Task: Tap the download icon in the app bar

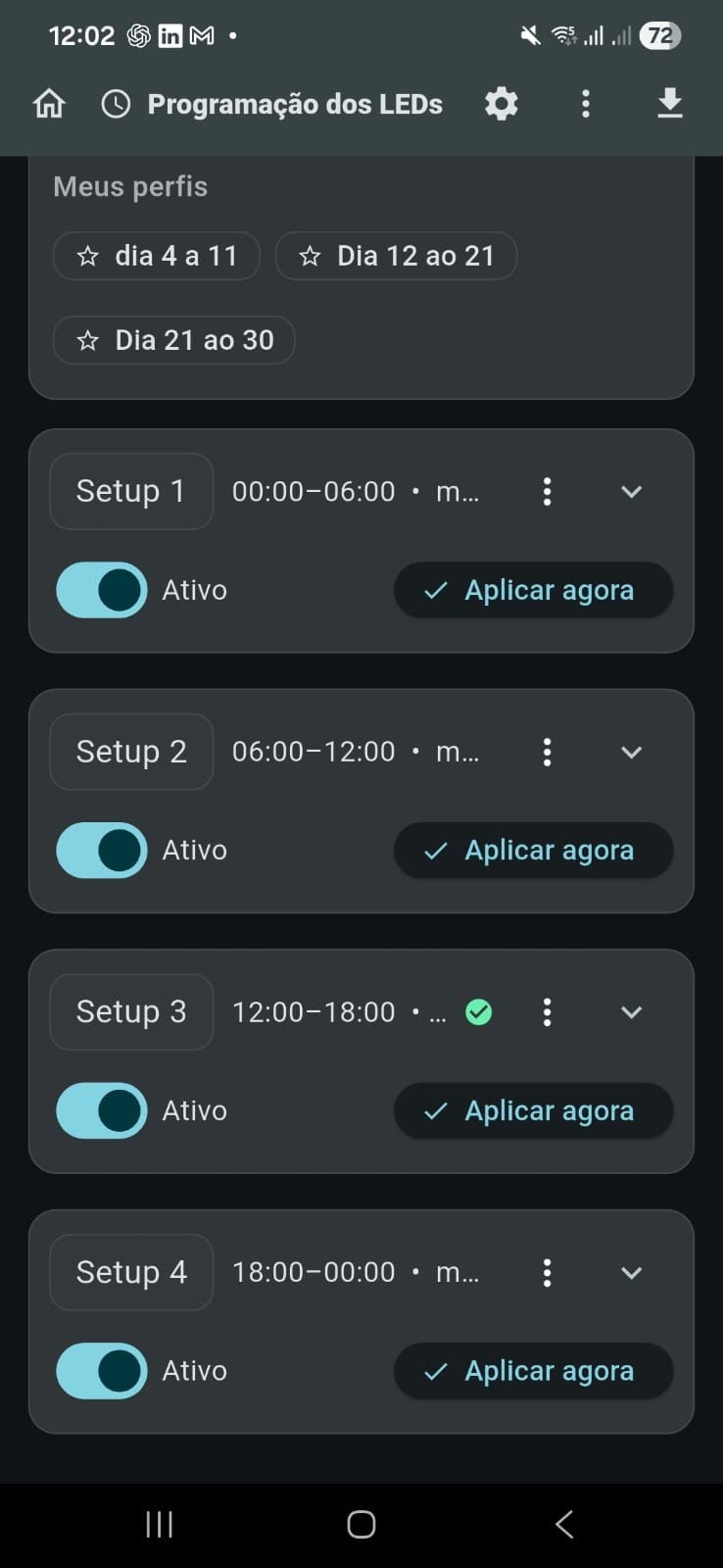Action: click(x=669, y=104)
